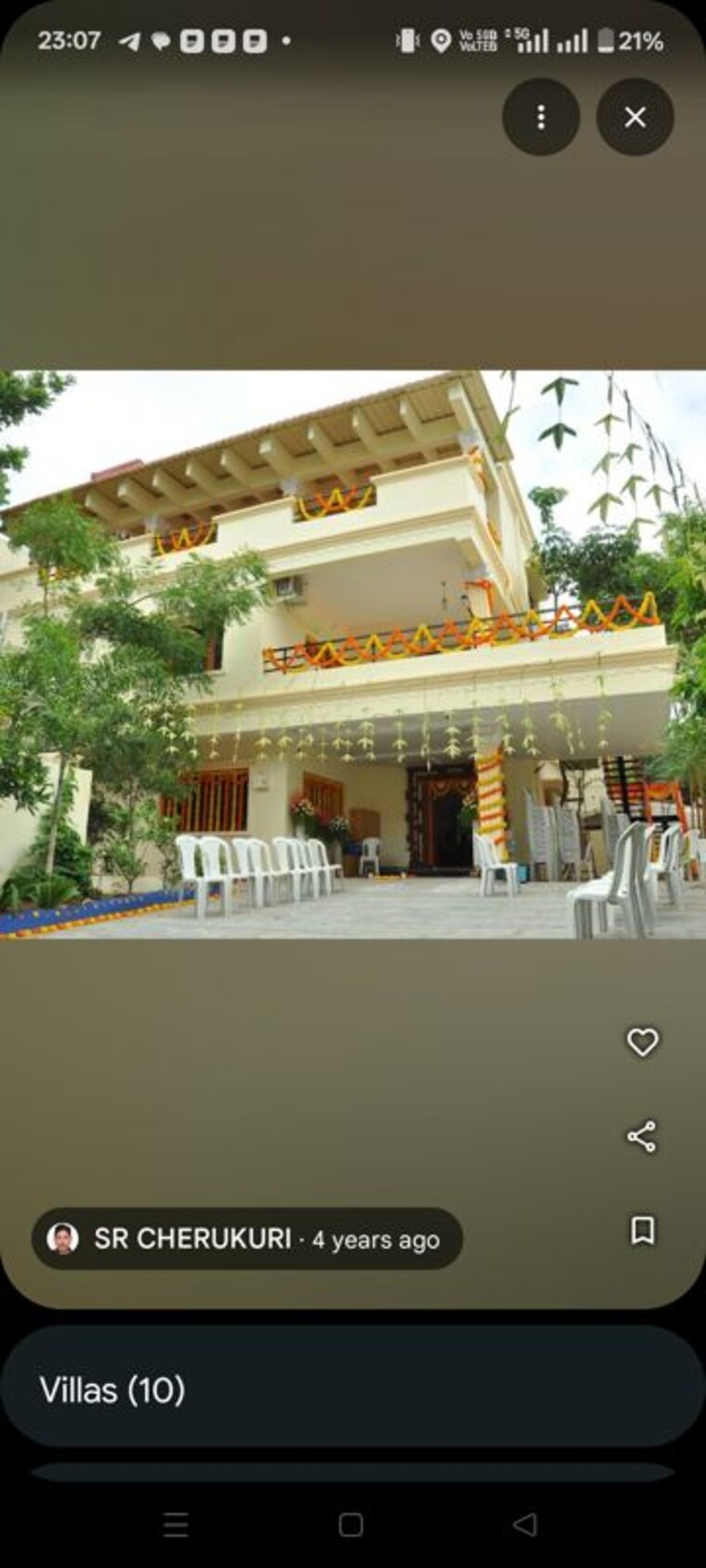Open SR CHERUKURI's contributor profile

(x=247, y=1238)
